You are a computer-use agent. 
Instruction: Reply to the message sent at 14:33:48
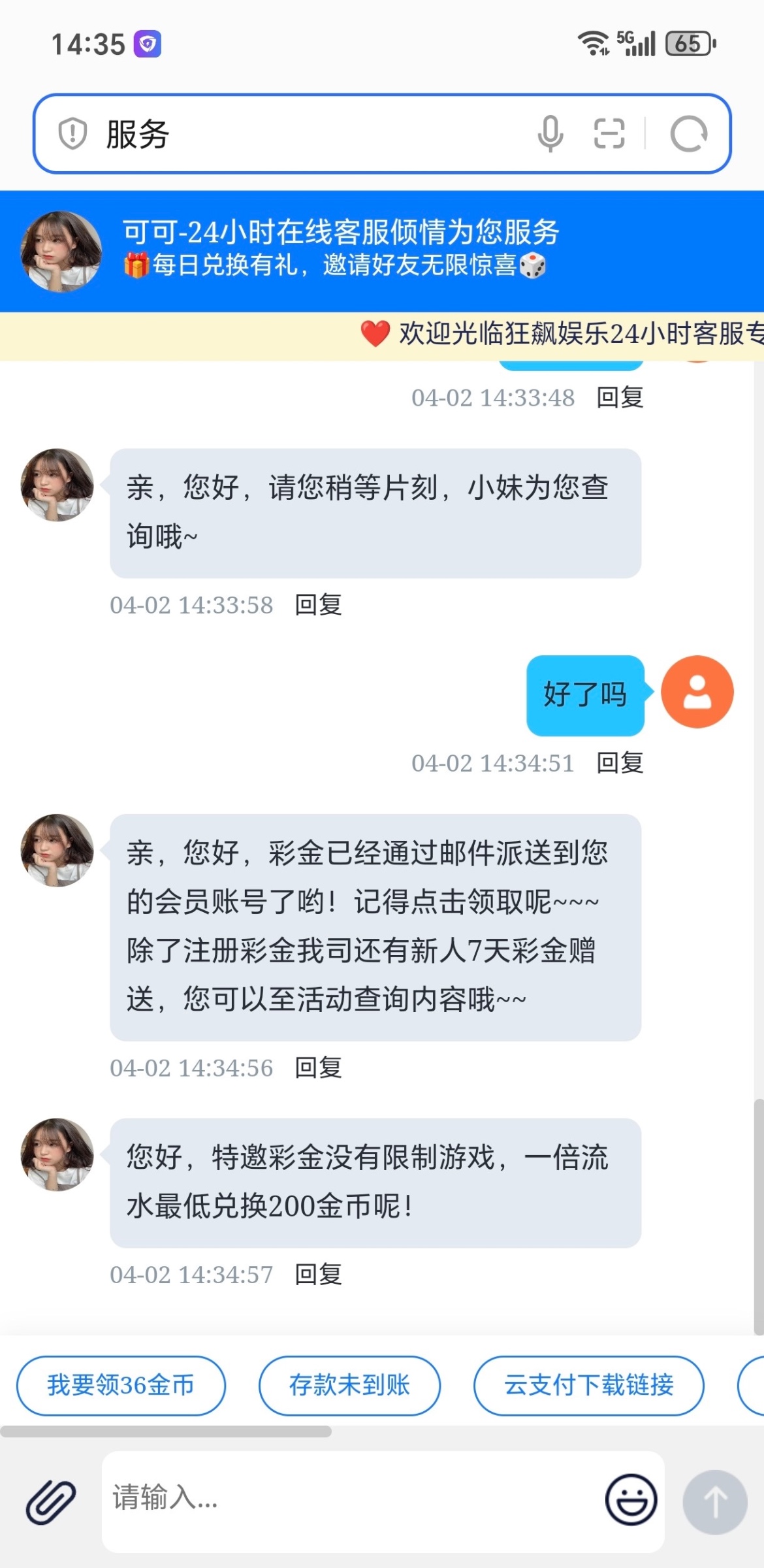620,397
